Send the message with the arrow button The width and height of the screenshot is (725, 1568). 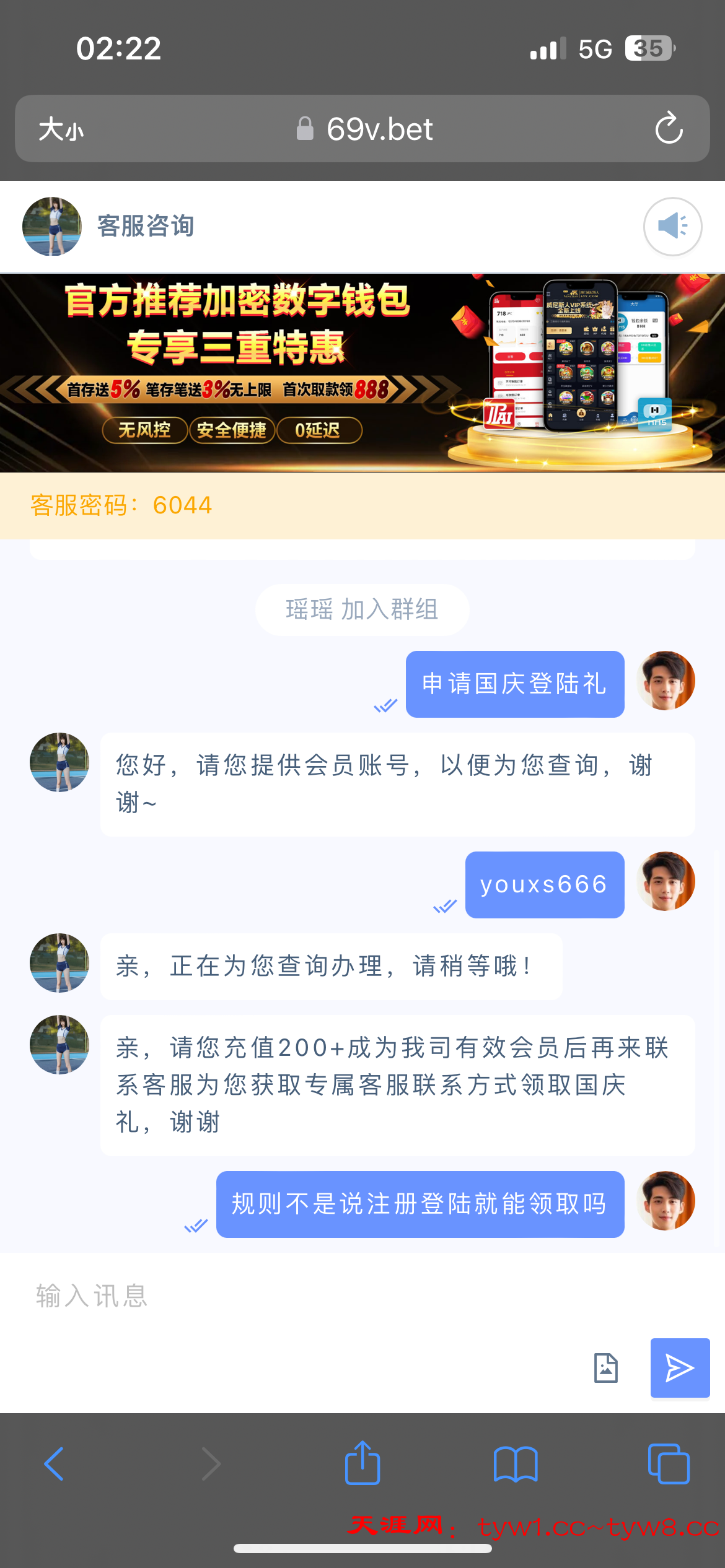coord(680,1367)
